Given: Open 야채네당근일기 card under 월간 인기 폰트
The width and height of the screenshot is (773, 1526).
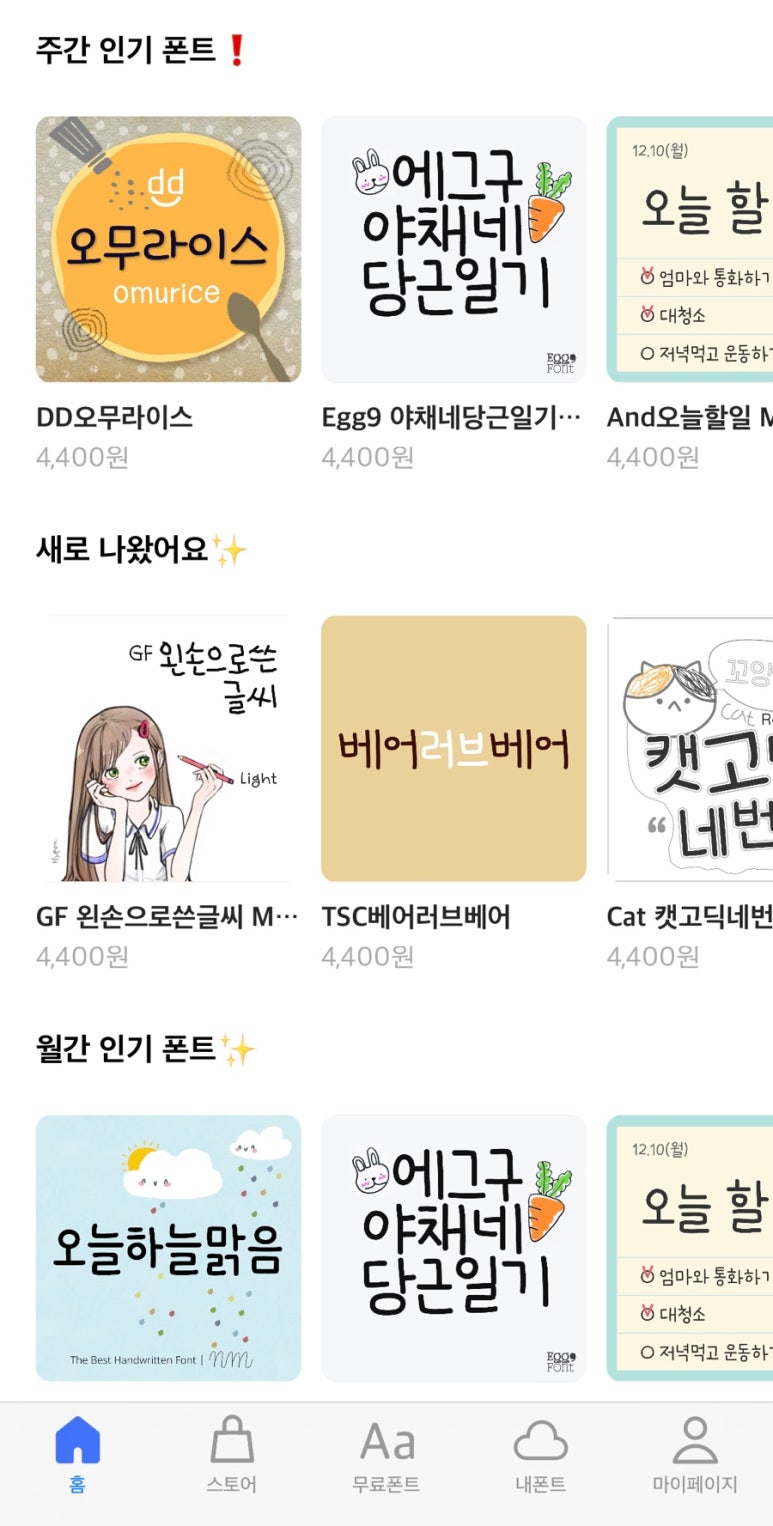Looking at the screenshot, I should click(453, 1247).
